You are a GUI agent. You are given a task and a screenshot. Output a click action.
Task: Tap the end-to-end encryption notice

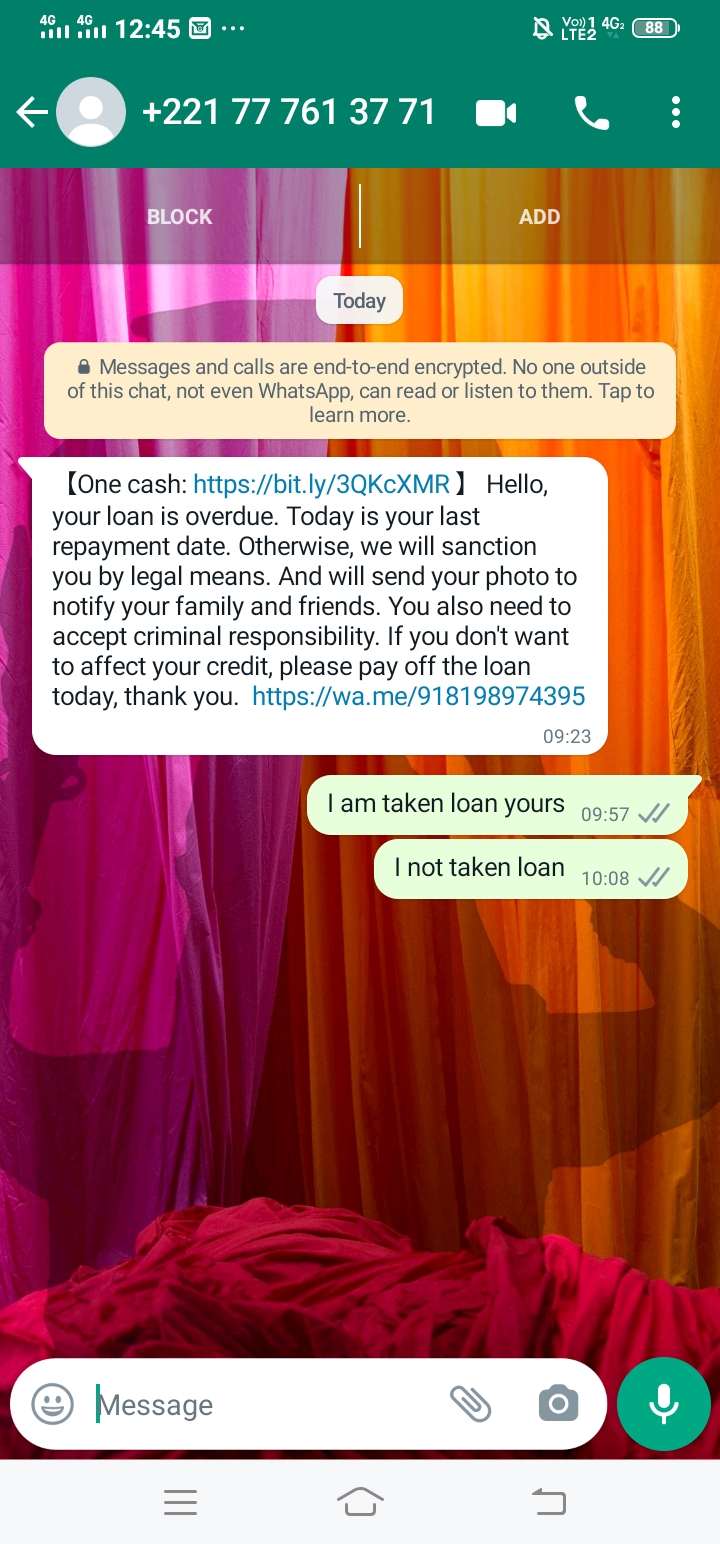pyautogui.click(x=360, y=391)
